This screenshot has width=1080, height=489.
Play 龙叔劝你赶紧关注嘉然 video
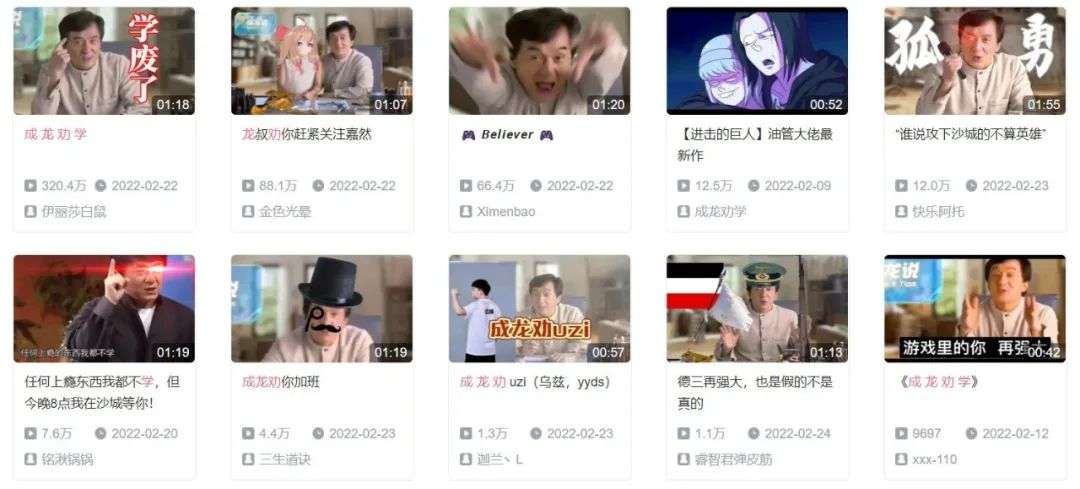point(321,61)
